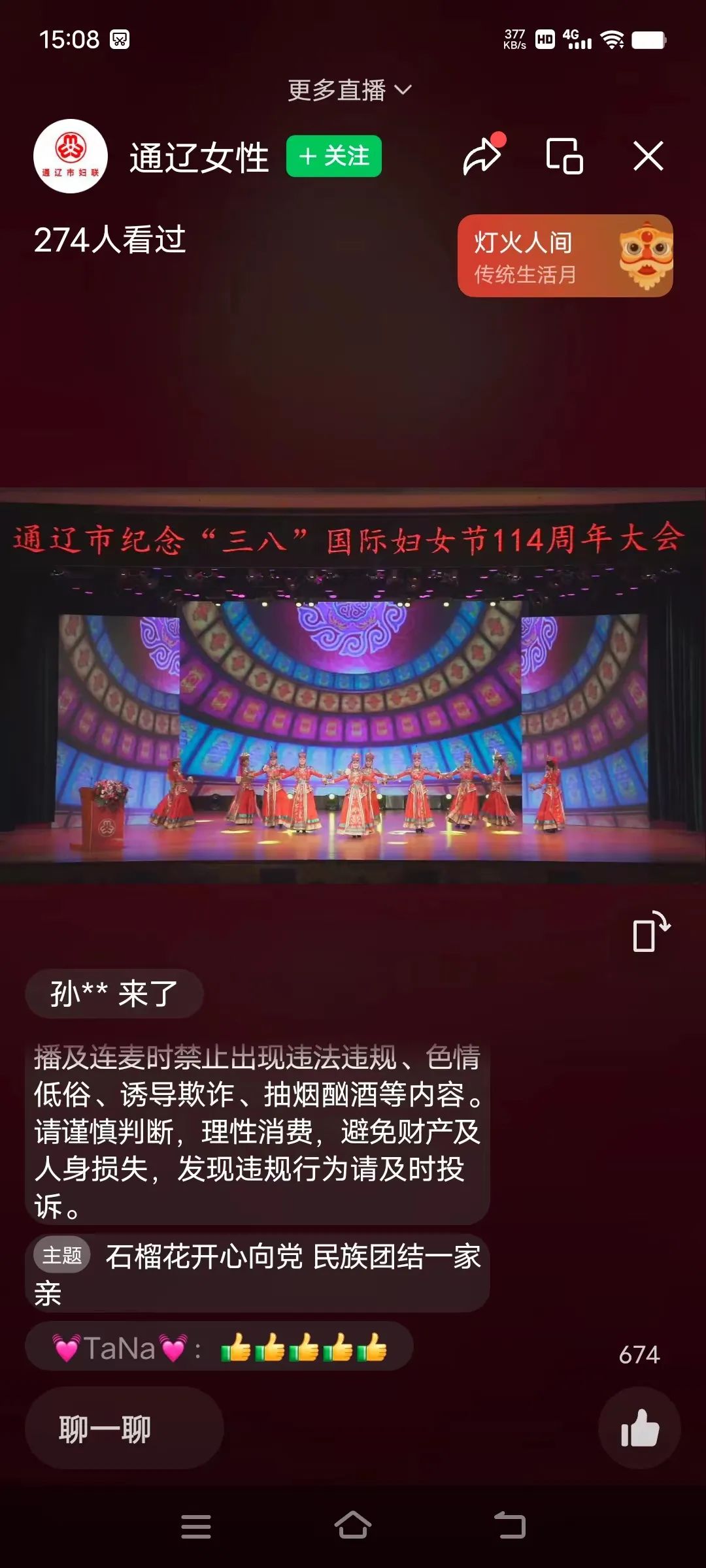This screenshot has height=1568, width=706.
Task: Like the live stream with thumbs-up
Action: (639, 1428)
